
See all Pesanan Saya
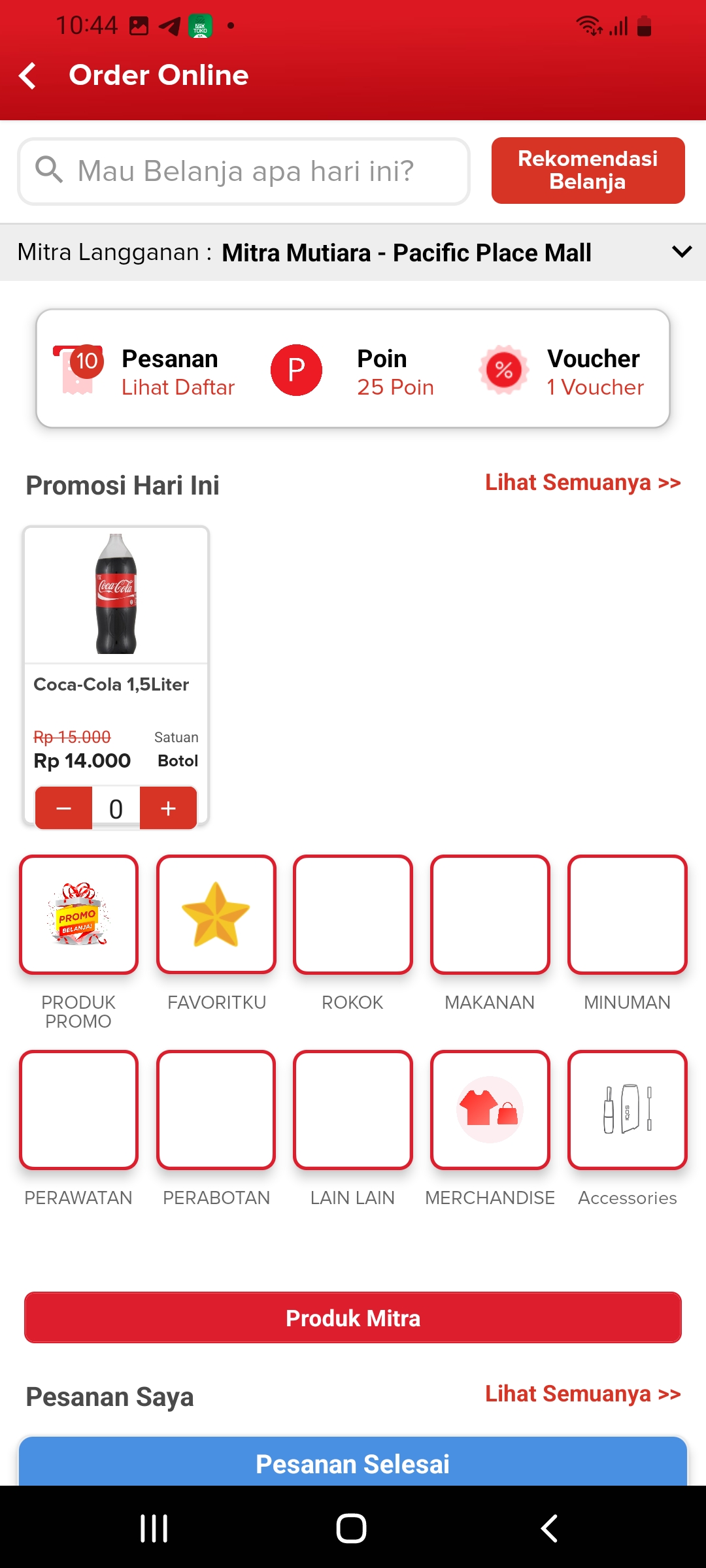[582, 1394]
